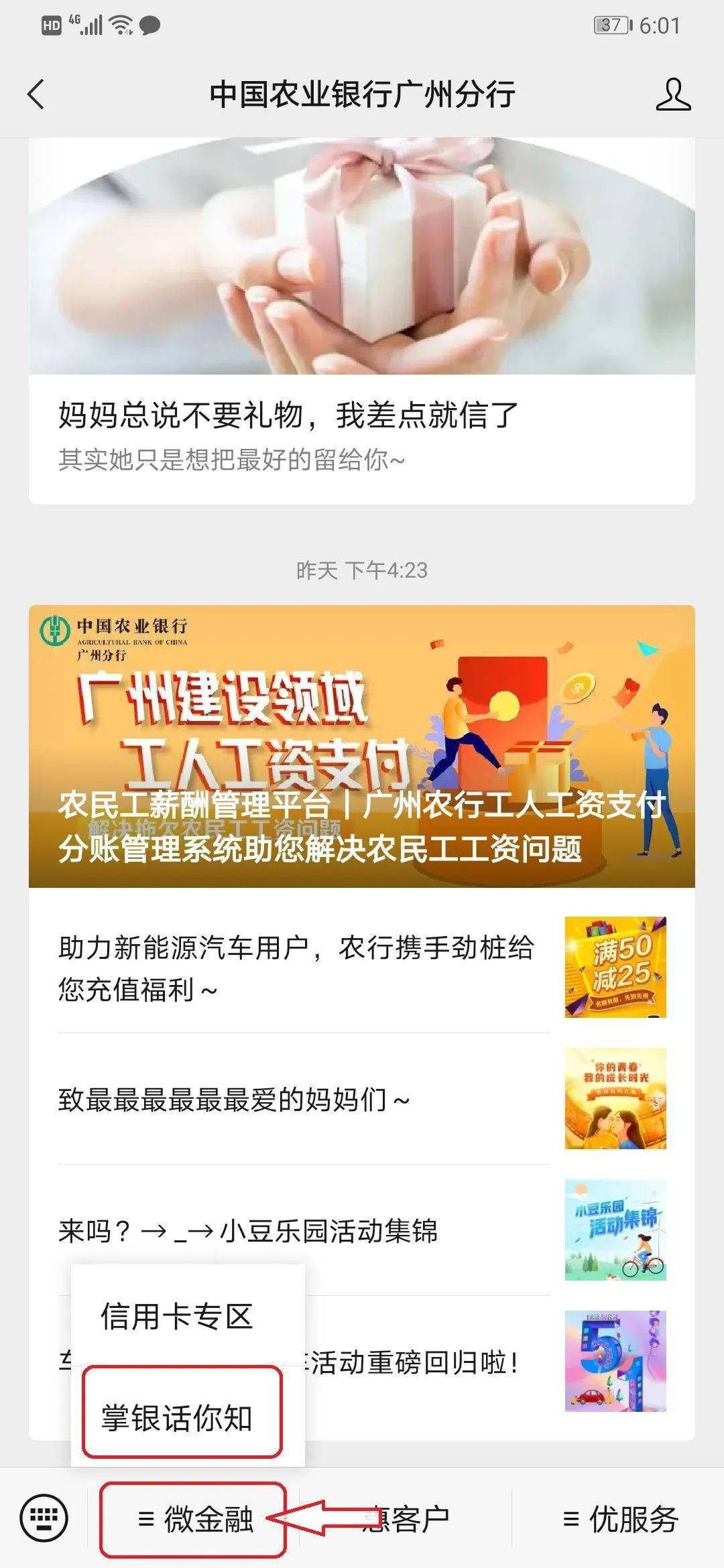Switch to keyboard input mode

tap(44, 1517)
